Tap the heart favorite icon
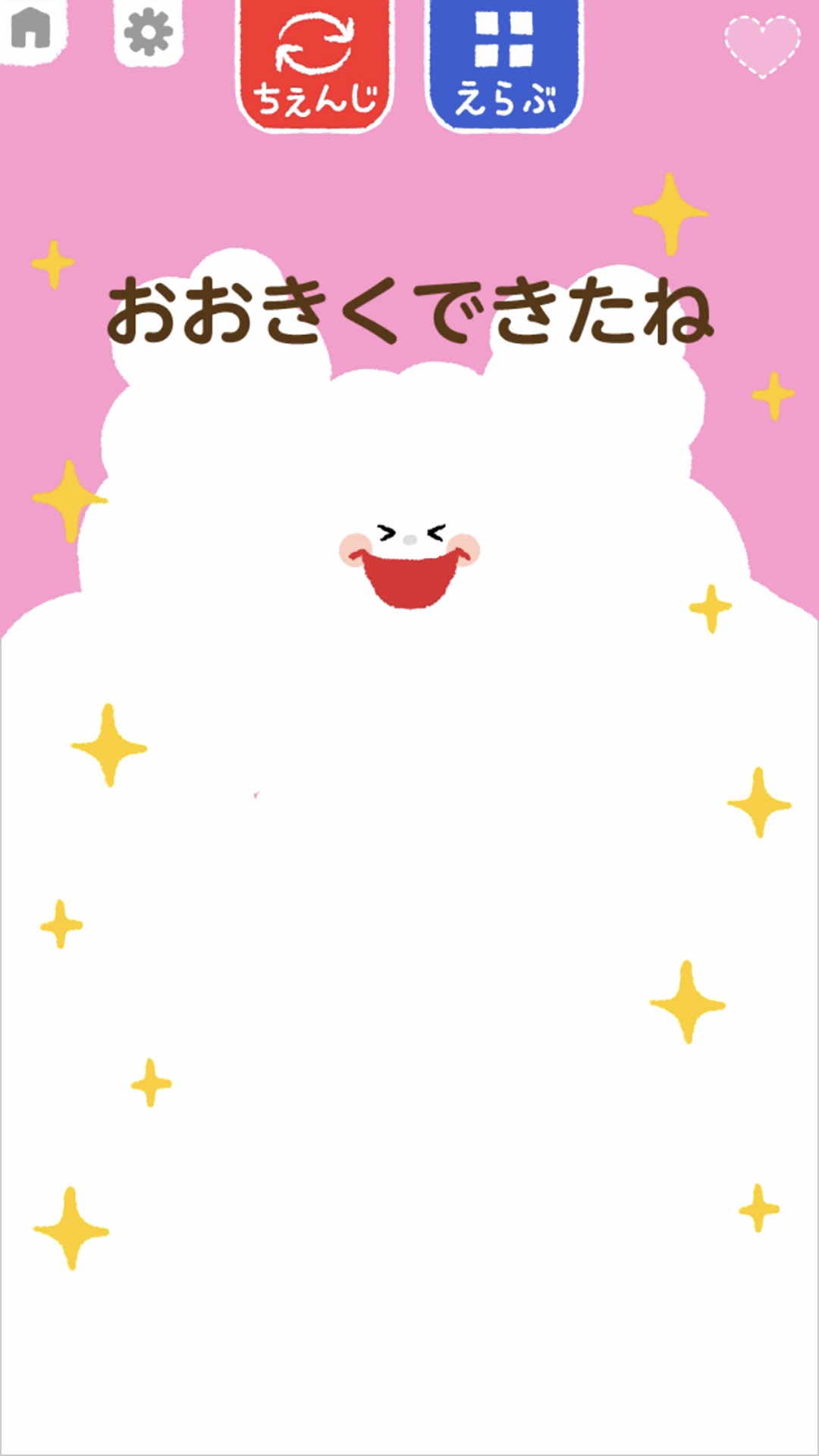This screenshot has height=1456, width=819. (x=762, y=45)
